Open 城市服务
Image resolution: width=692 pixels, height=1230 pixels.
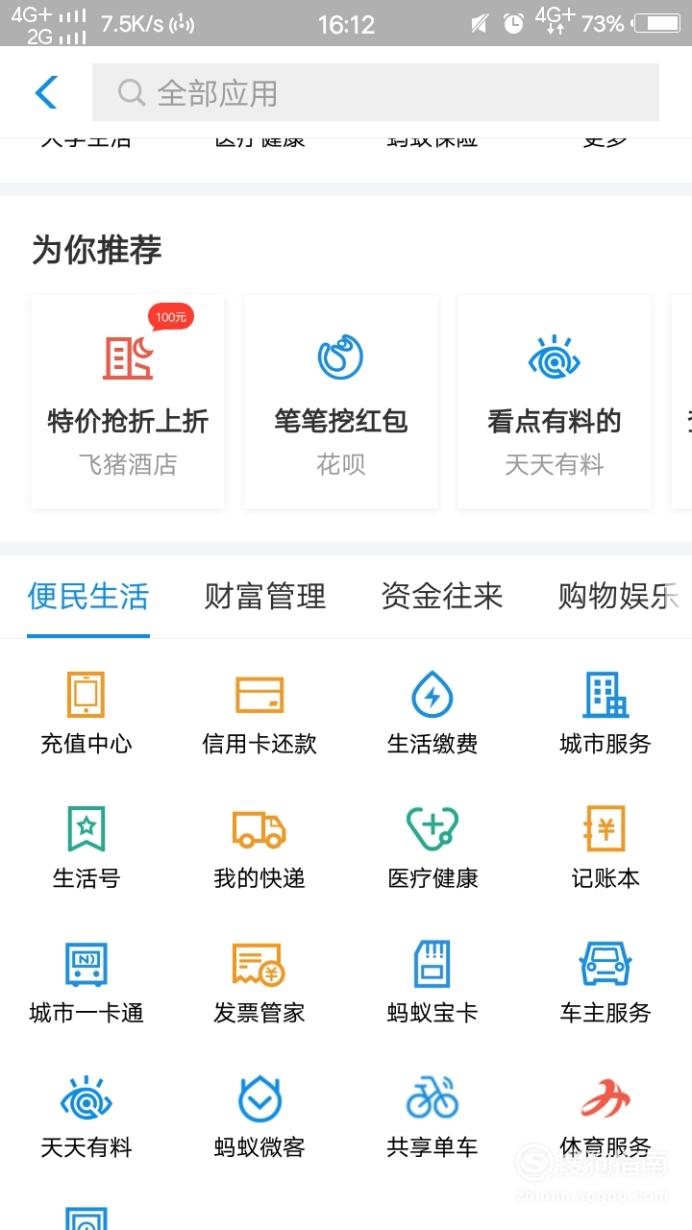(x=605, y=712)
